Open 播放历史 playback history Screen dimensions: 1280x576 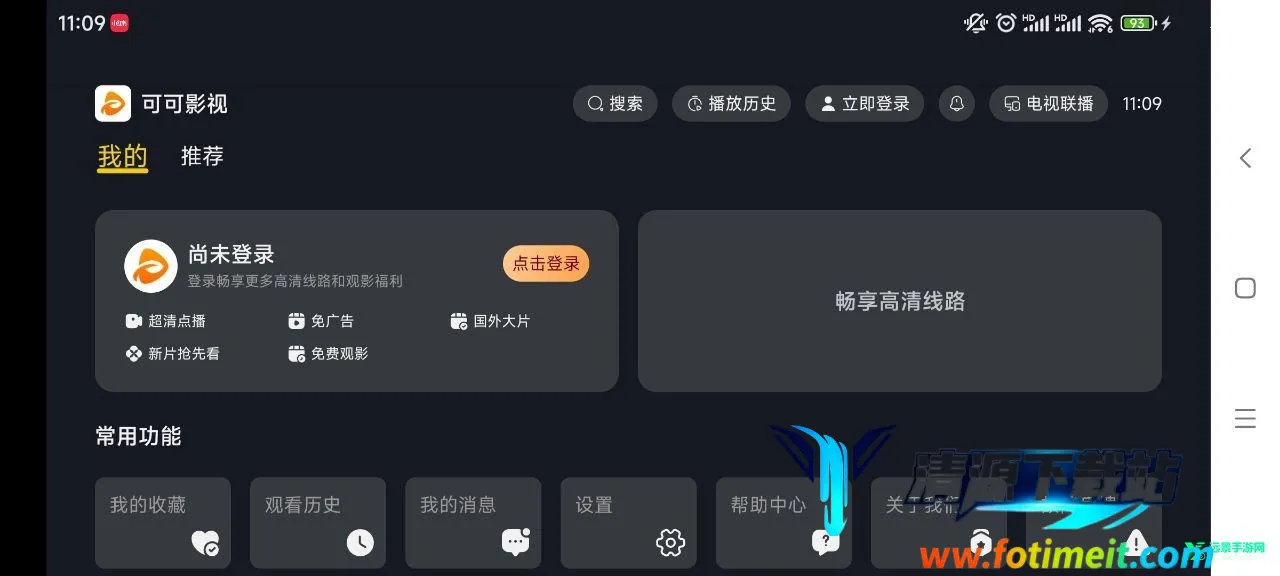tap(731, 104)
